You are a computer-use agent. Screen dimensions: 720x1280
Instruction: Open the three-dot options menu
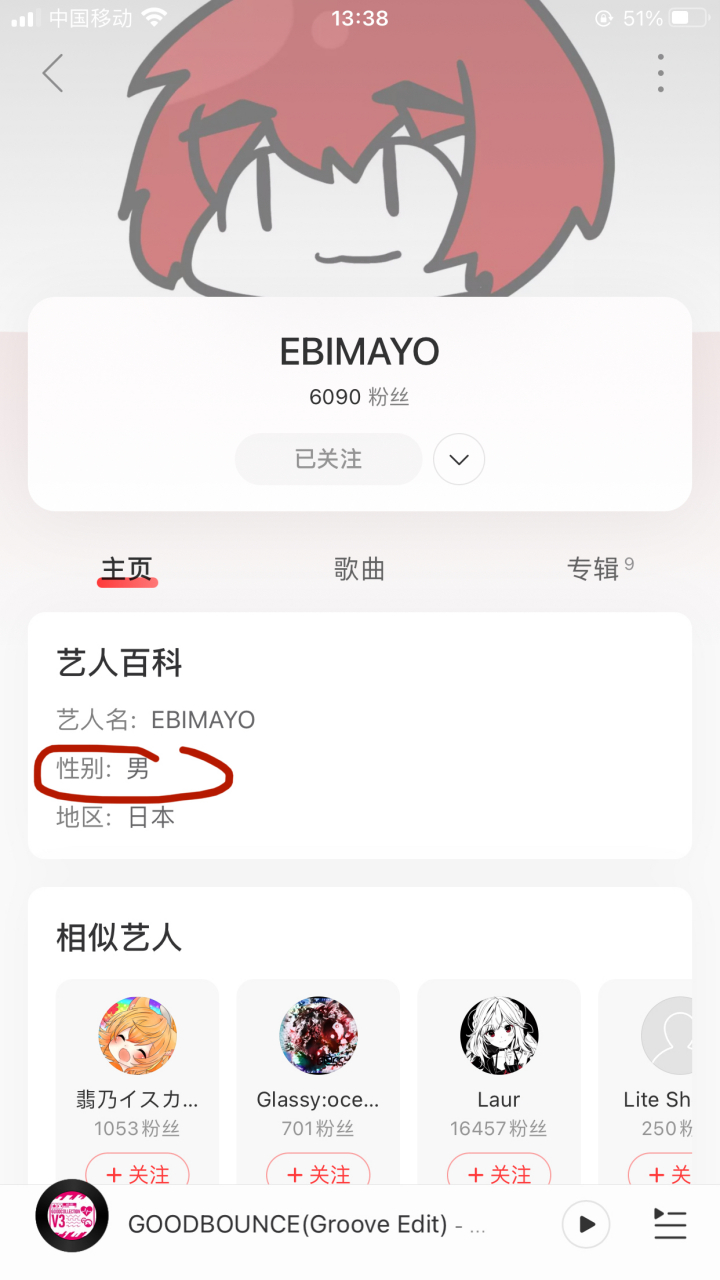coord(660,72)
